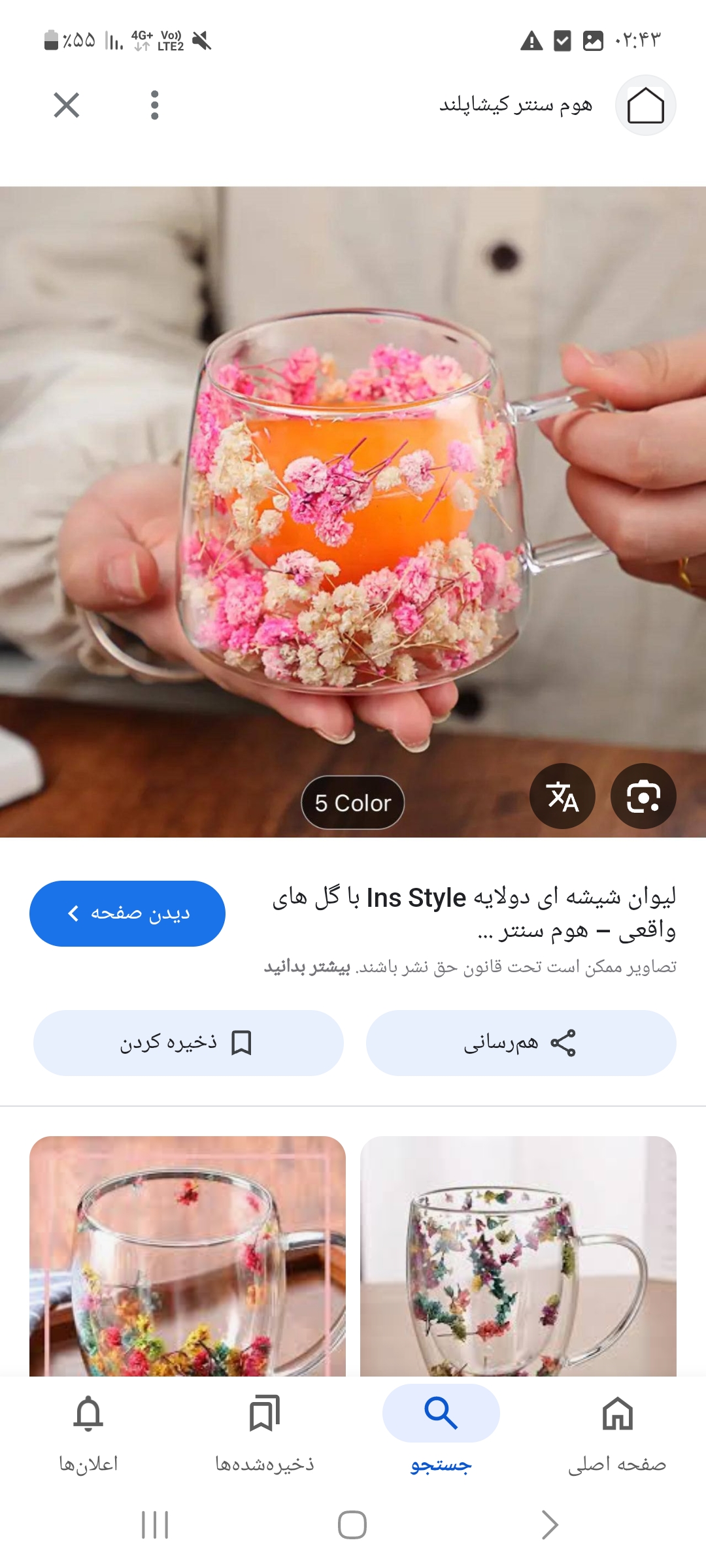Tap the translate icon on image
The image size is (706, 1568).
[x=562, y=796]
